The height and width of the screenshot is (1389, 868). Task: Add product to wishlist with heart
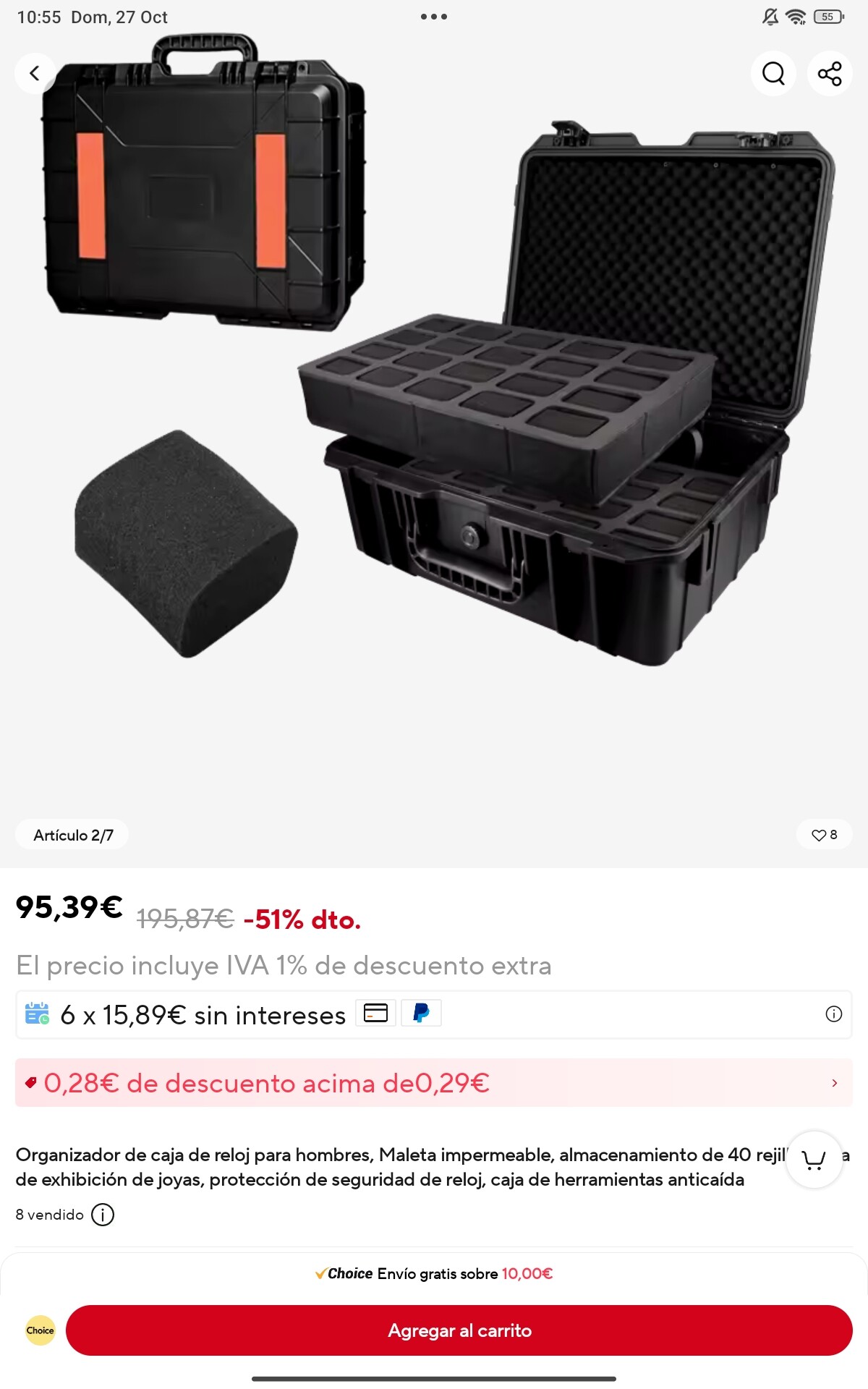click(x=824, y=835)
